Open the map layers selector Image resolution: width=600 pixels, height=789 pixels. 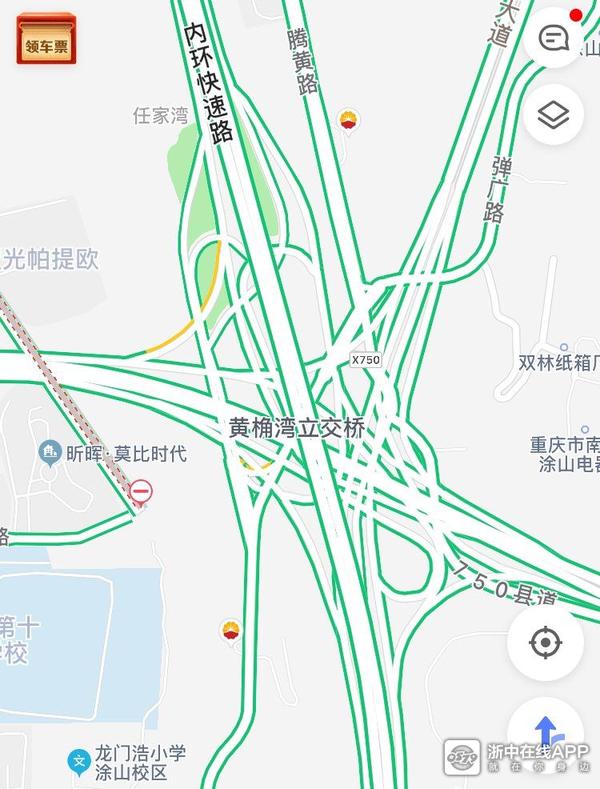(553, 115)
